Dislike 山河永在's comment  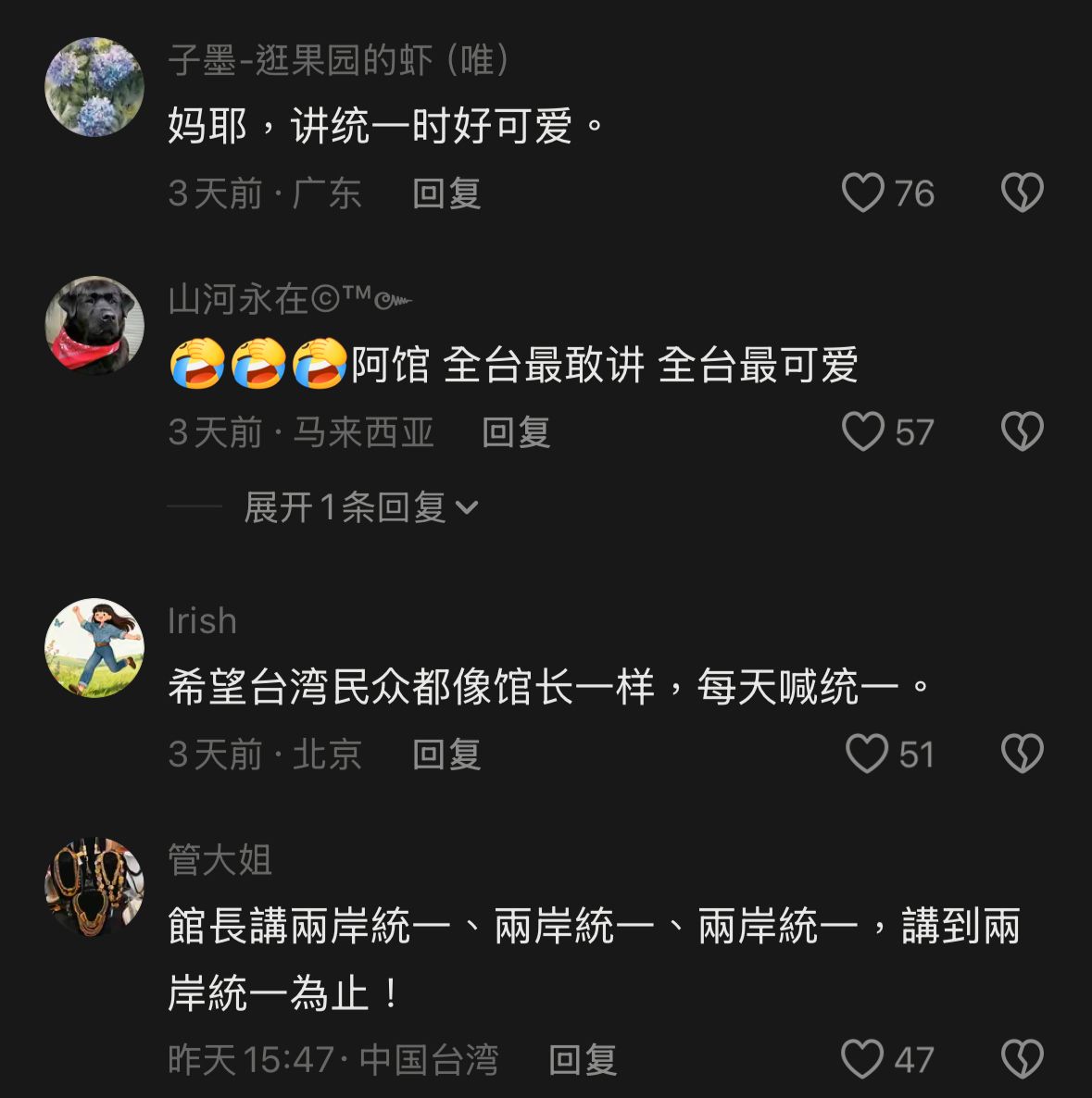tap(1022, 431)
